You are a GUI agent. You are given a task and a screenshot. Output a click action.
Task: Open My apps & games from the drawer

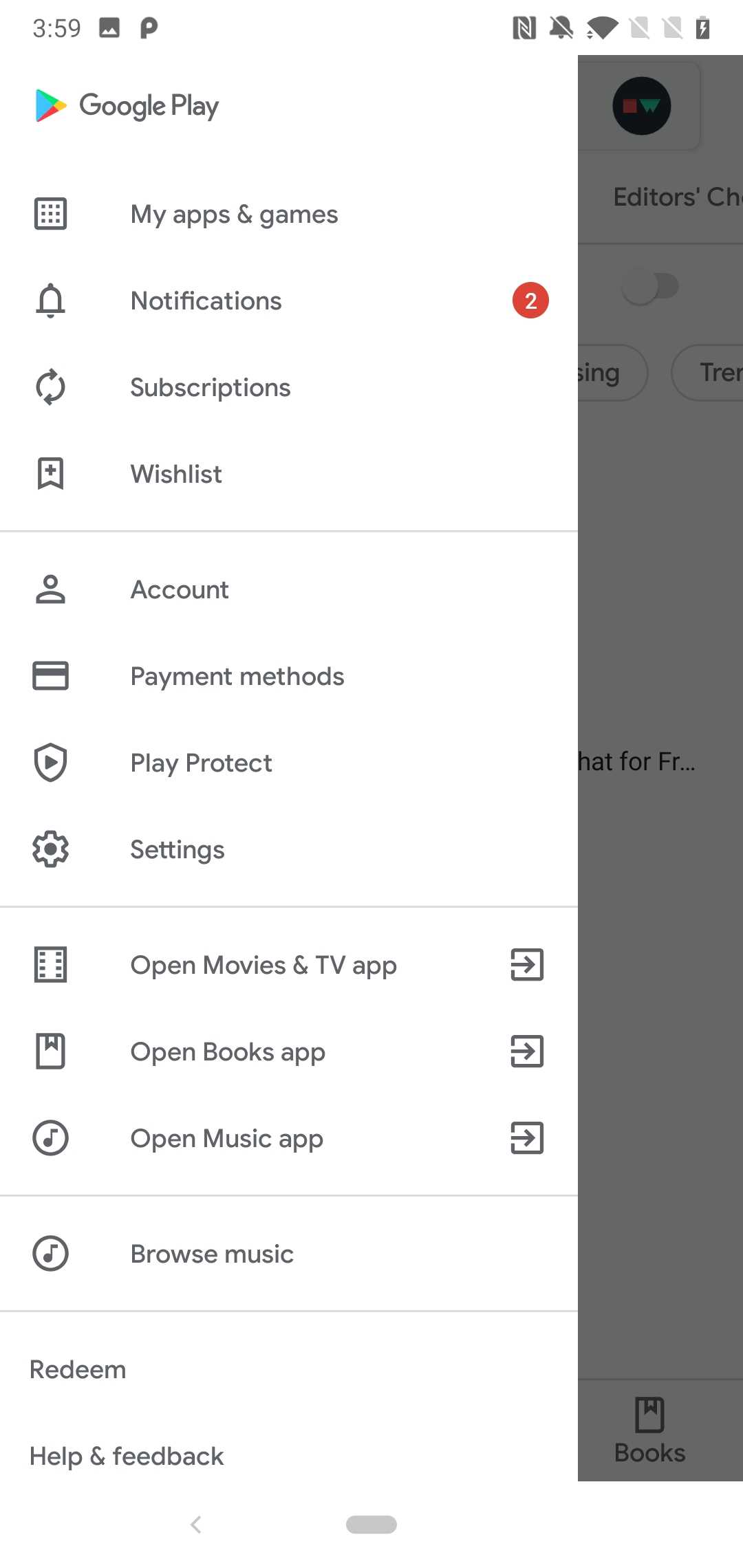[x=234, y=214]
